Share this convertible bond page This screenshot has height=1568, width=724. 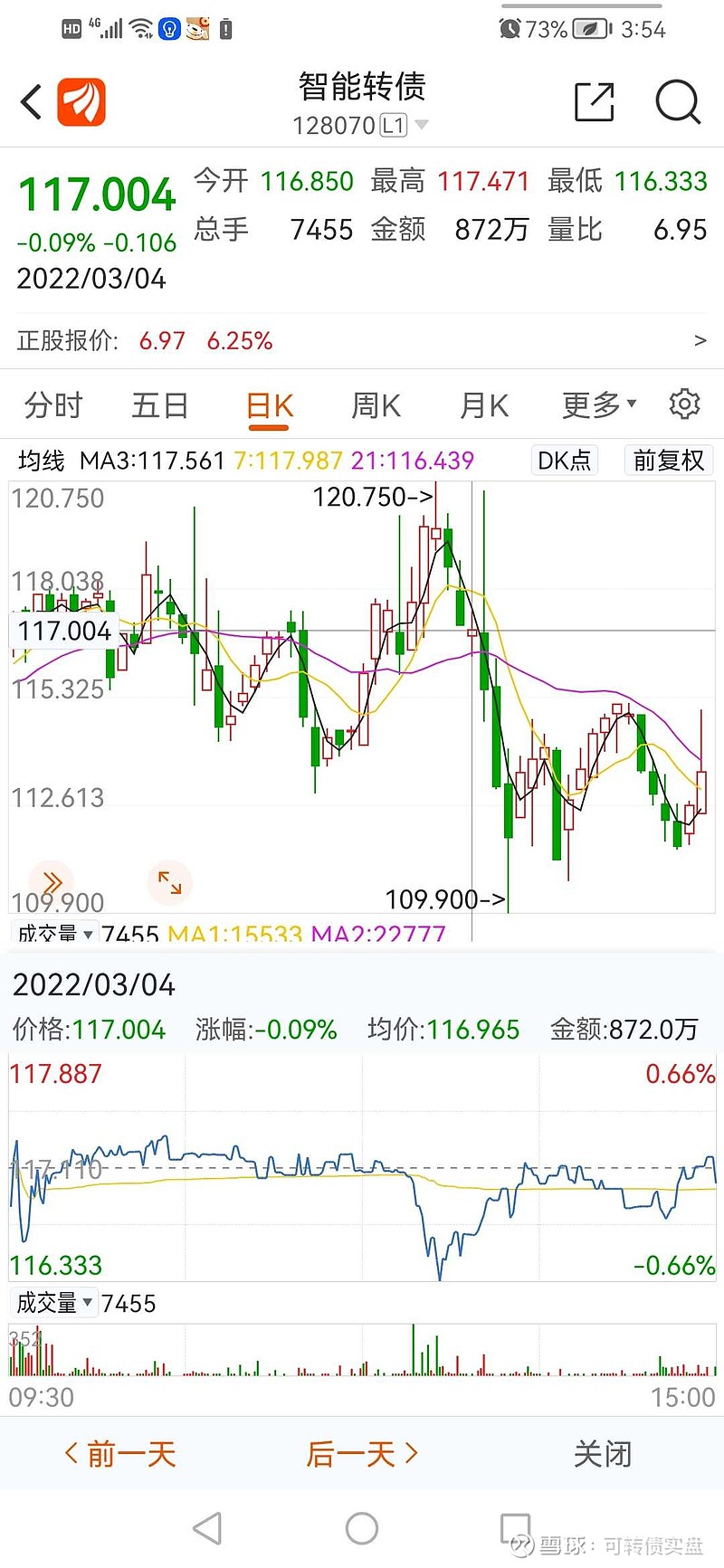595,101
